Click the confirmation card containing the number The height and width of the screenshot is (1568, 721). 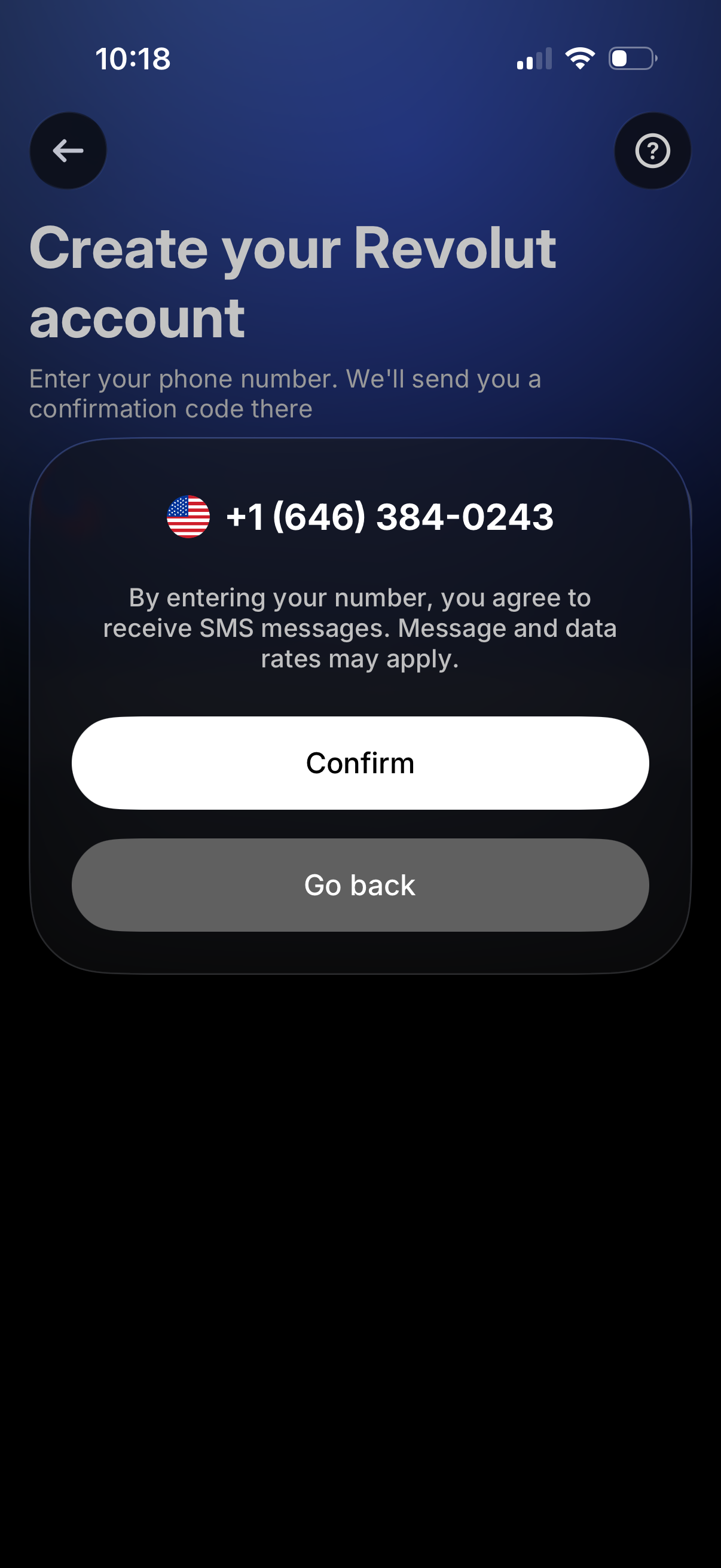click(x=360, y=700)
